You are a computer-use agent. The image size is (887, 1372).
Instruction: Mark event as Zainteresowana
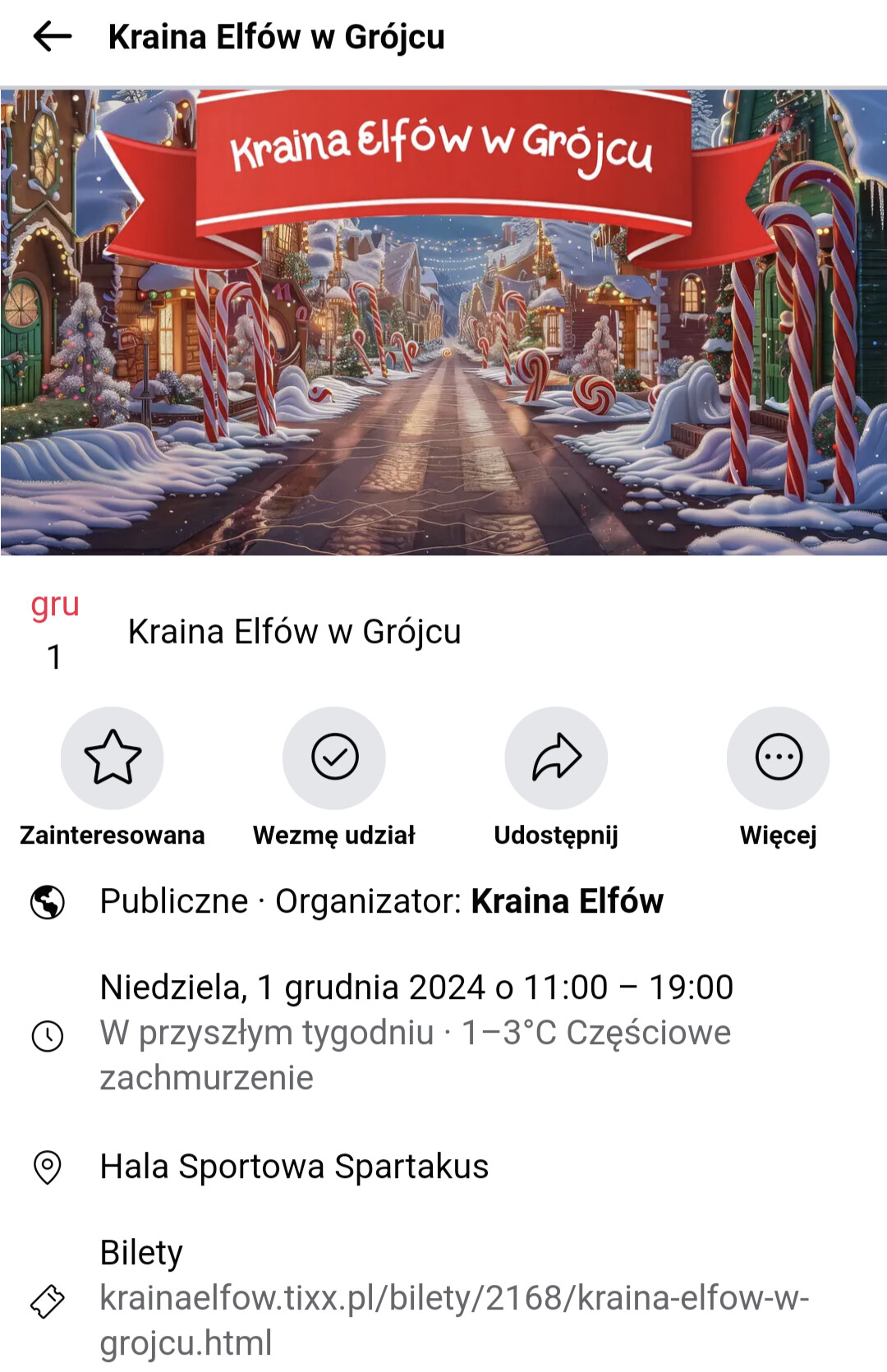tap(113, 757)
